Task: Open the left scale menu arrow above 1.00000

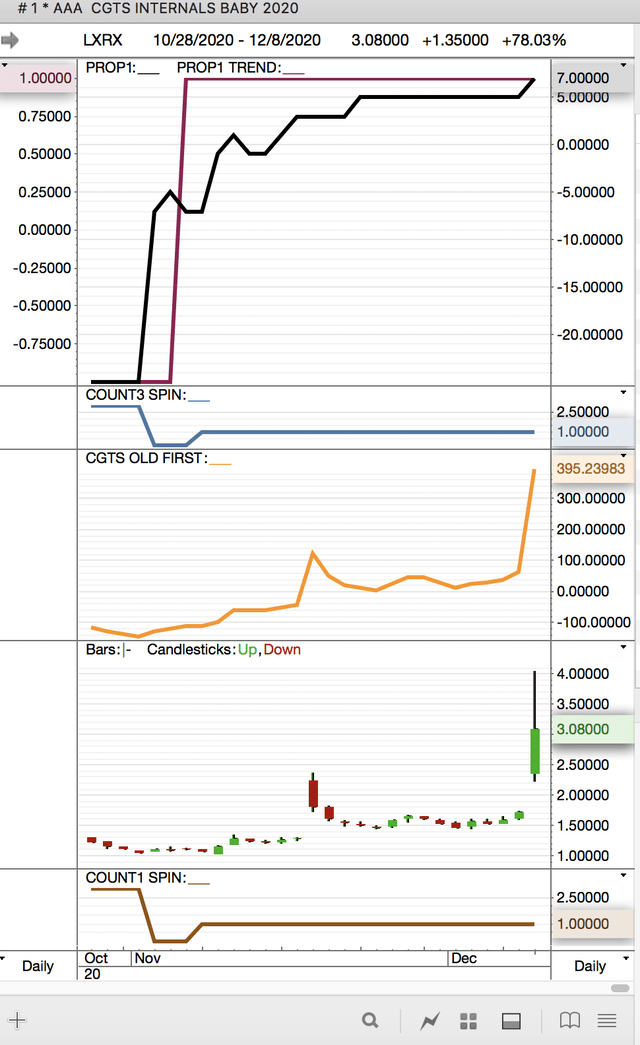Action: 5,65
